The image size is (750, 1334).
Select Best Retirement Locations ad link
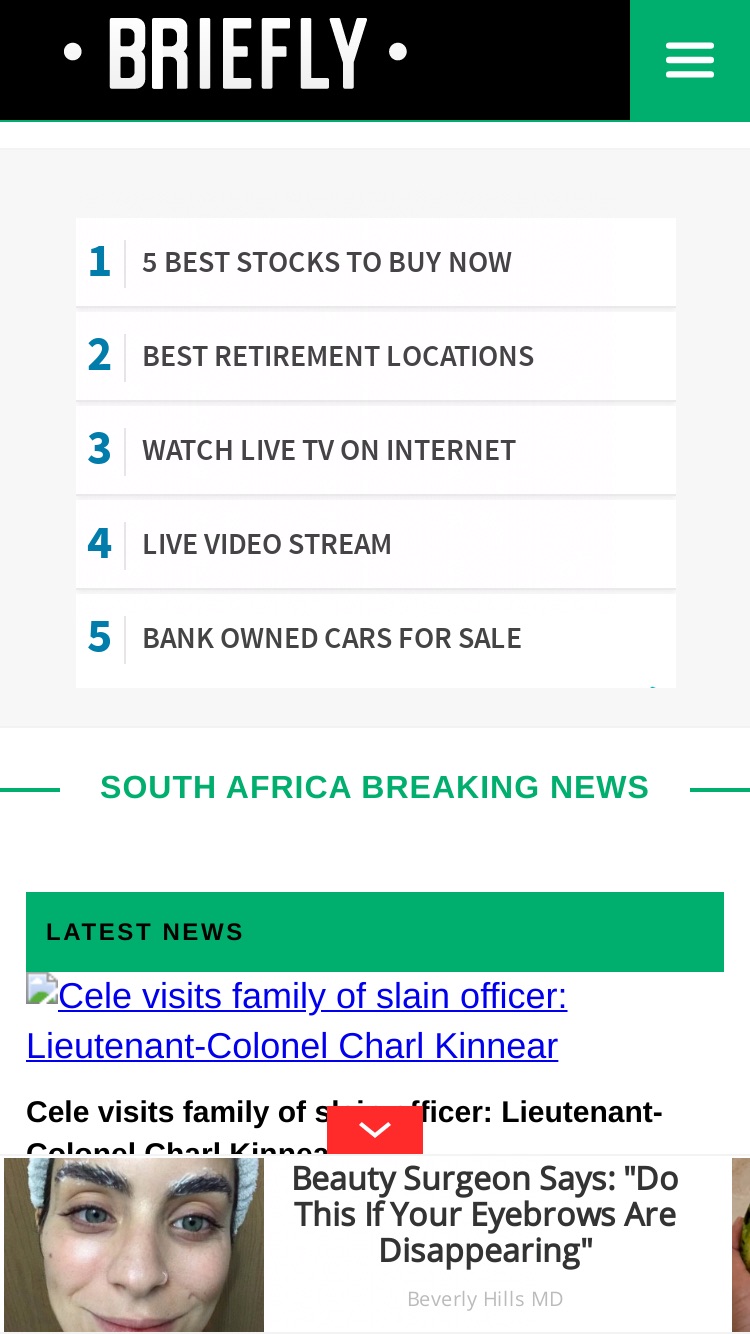376,356
